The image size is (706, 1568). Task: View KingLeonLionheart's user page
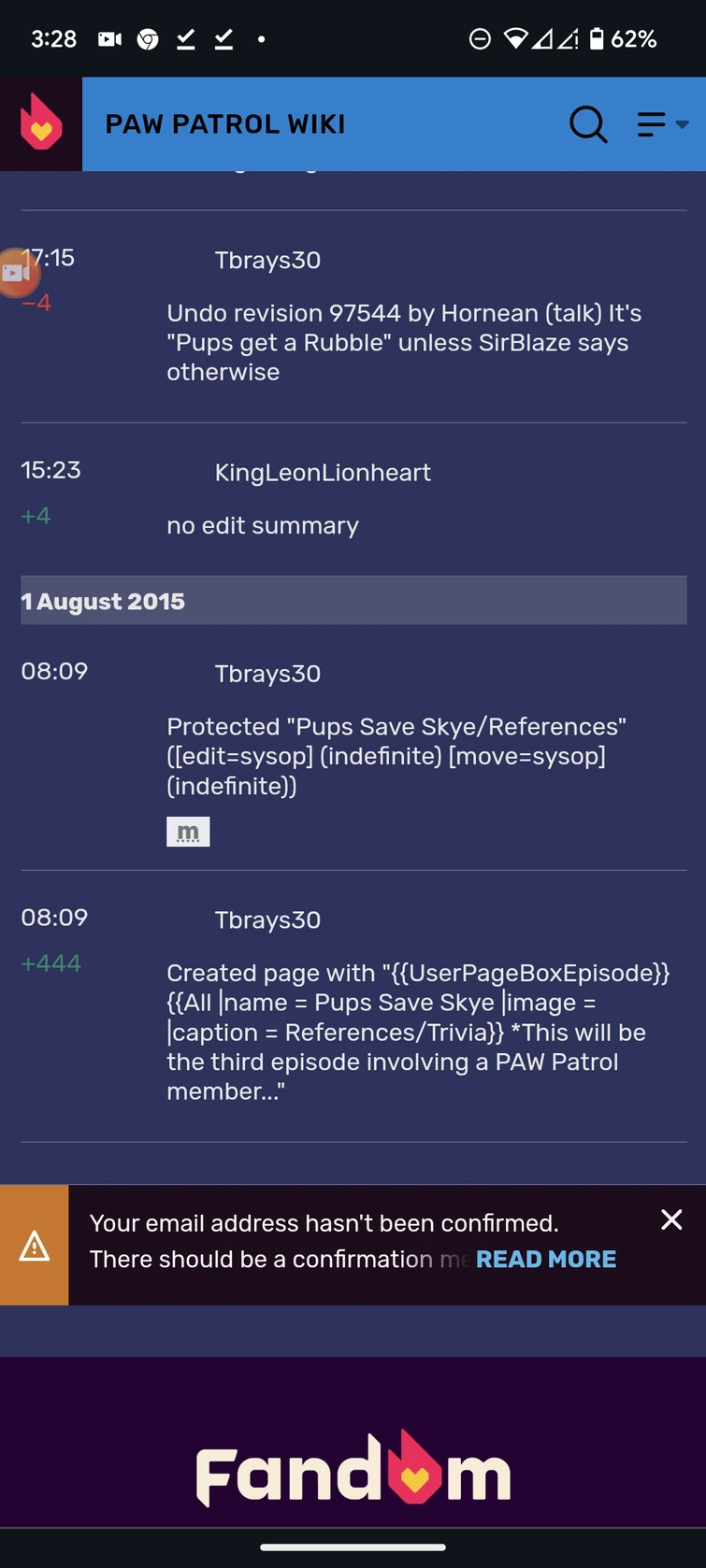323,473
